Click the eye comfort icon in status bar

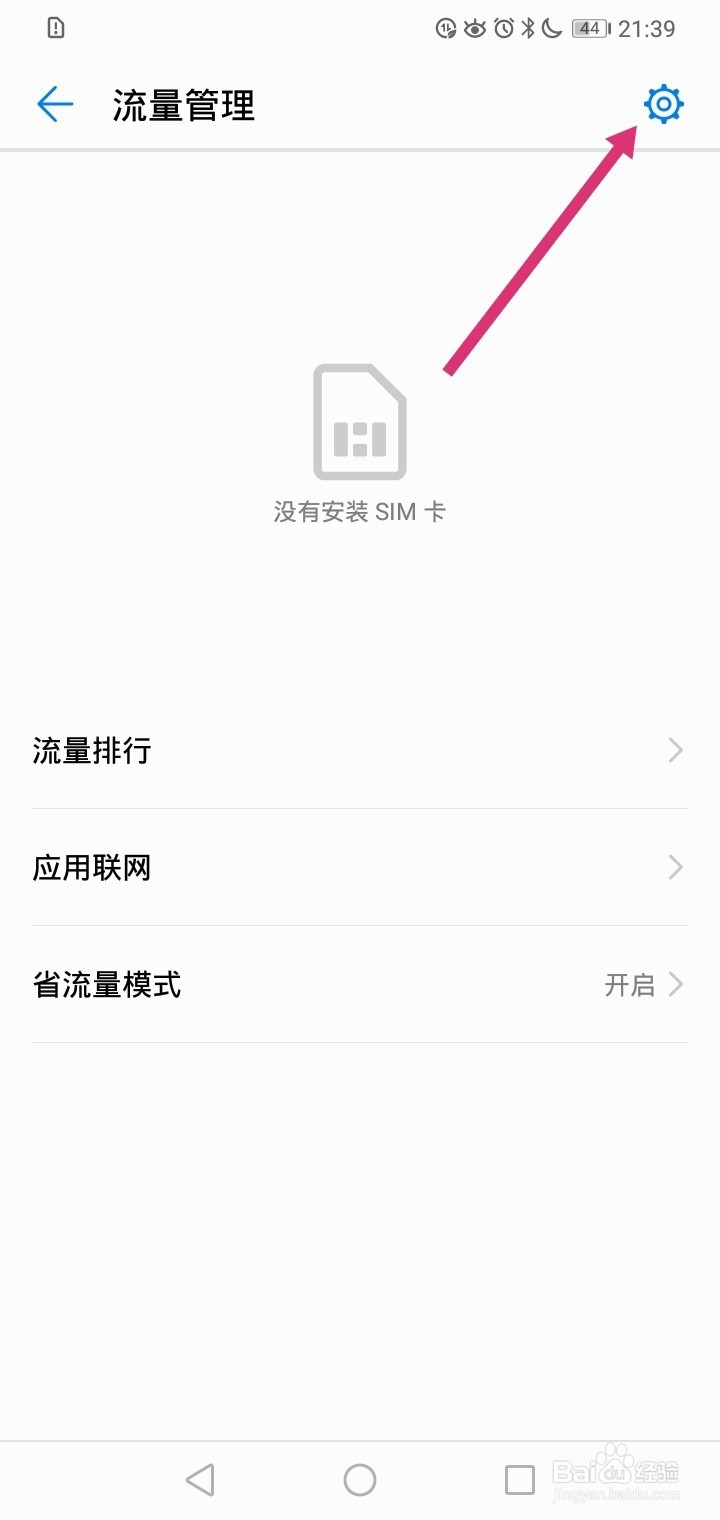(474, 28)
